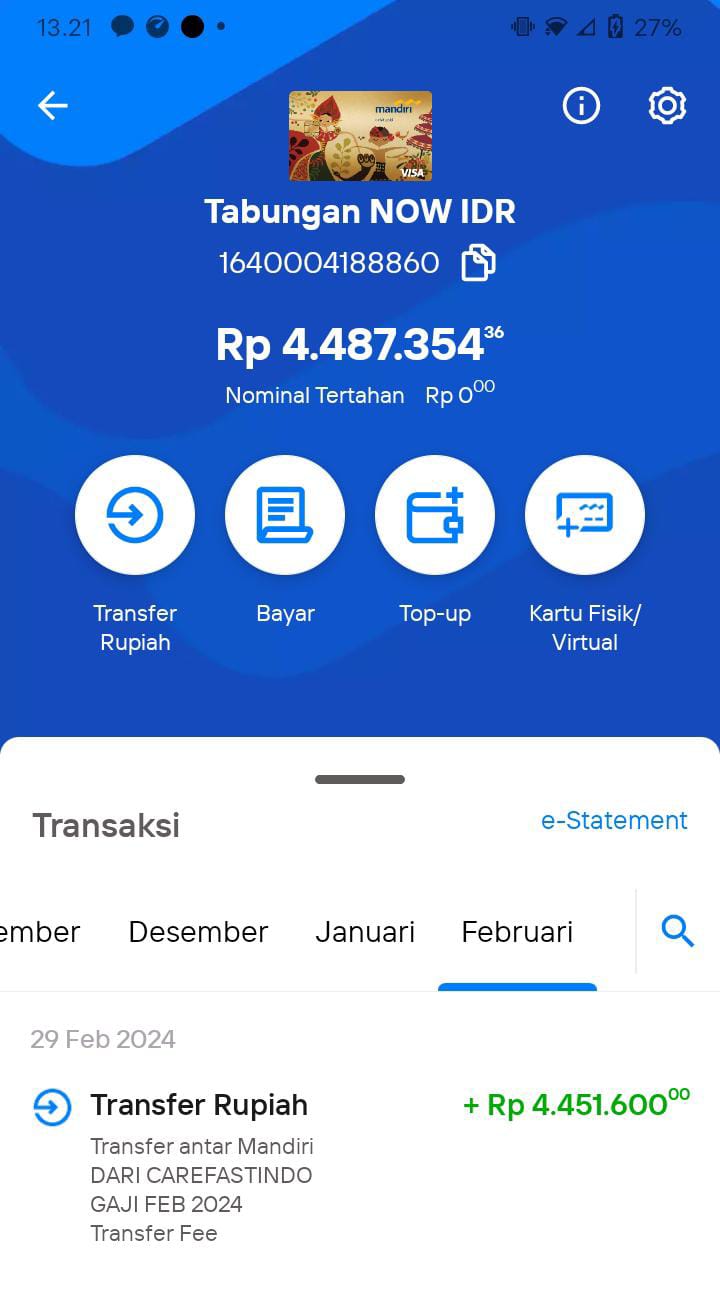The width and height of the screenshot is (720, 1307).
Task: Copy the account number 1640004188860
Action: [x=478, y=263]
